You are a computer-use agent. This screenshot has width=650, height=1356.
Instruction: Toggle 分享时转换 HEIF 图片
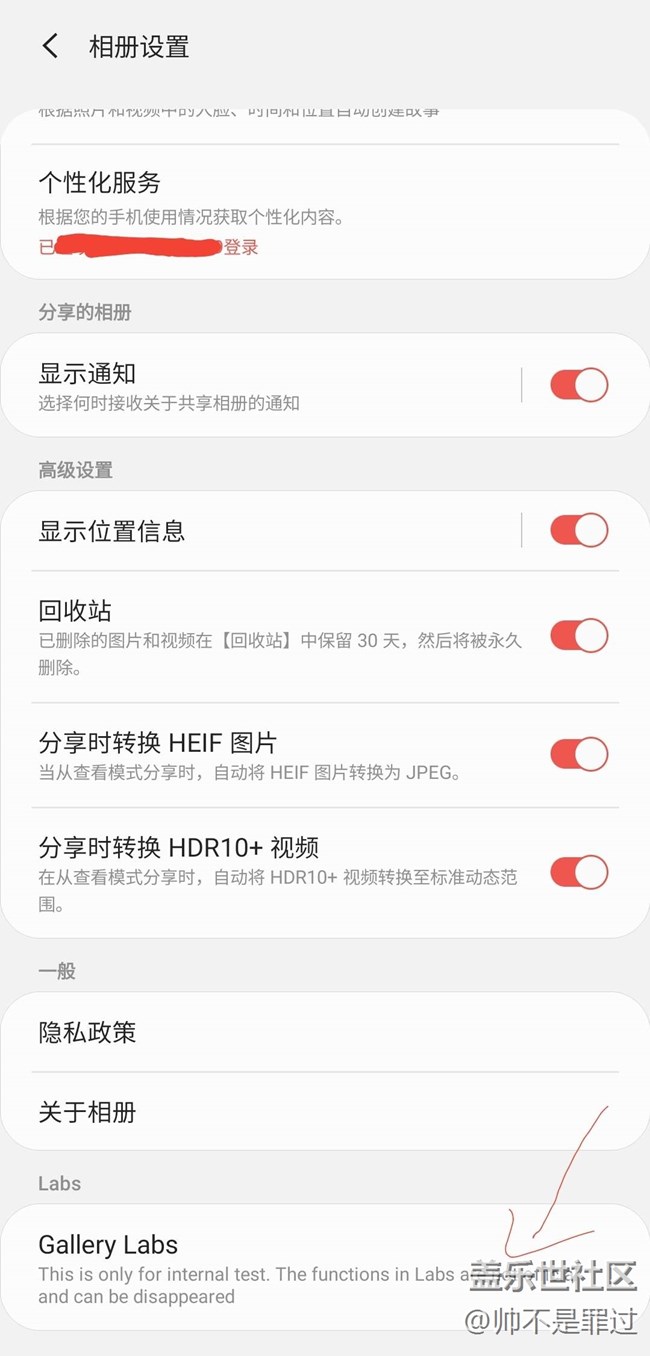tap(578, 754)
